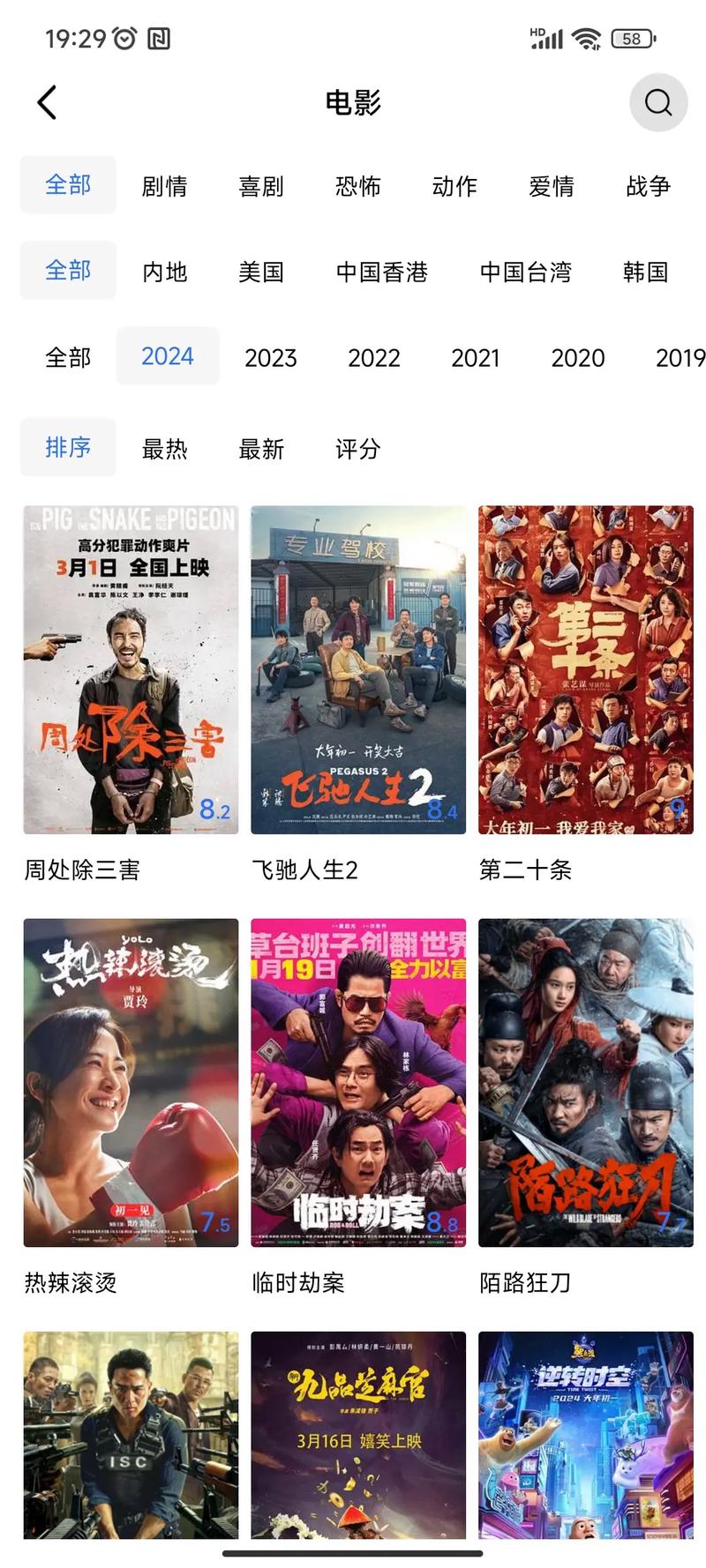Image resolution: width=706 pixels, height=1568 pixels.
Task: Select 中国香港 as the region filter
Action: click(x=382, y=273)
